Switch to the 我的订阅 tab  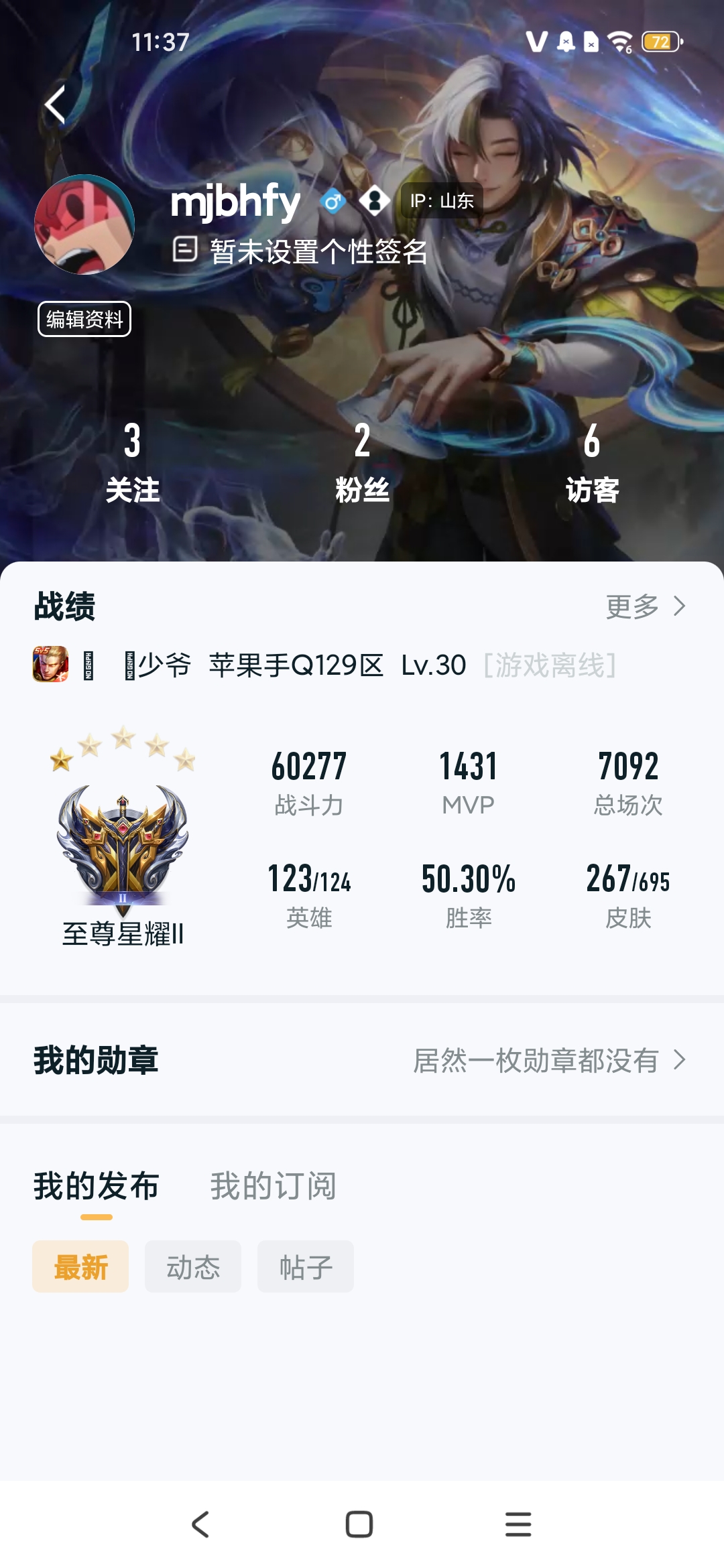point(273,1185)
